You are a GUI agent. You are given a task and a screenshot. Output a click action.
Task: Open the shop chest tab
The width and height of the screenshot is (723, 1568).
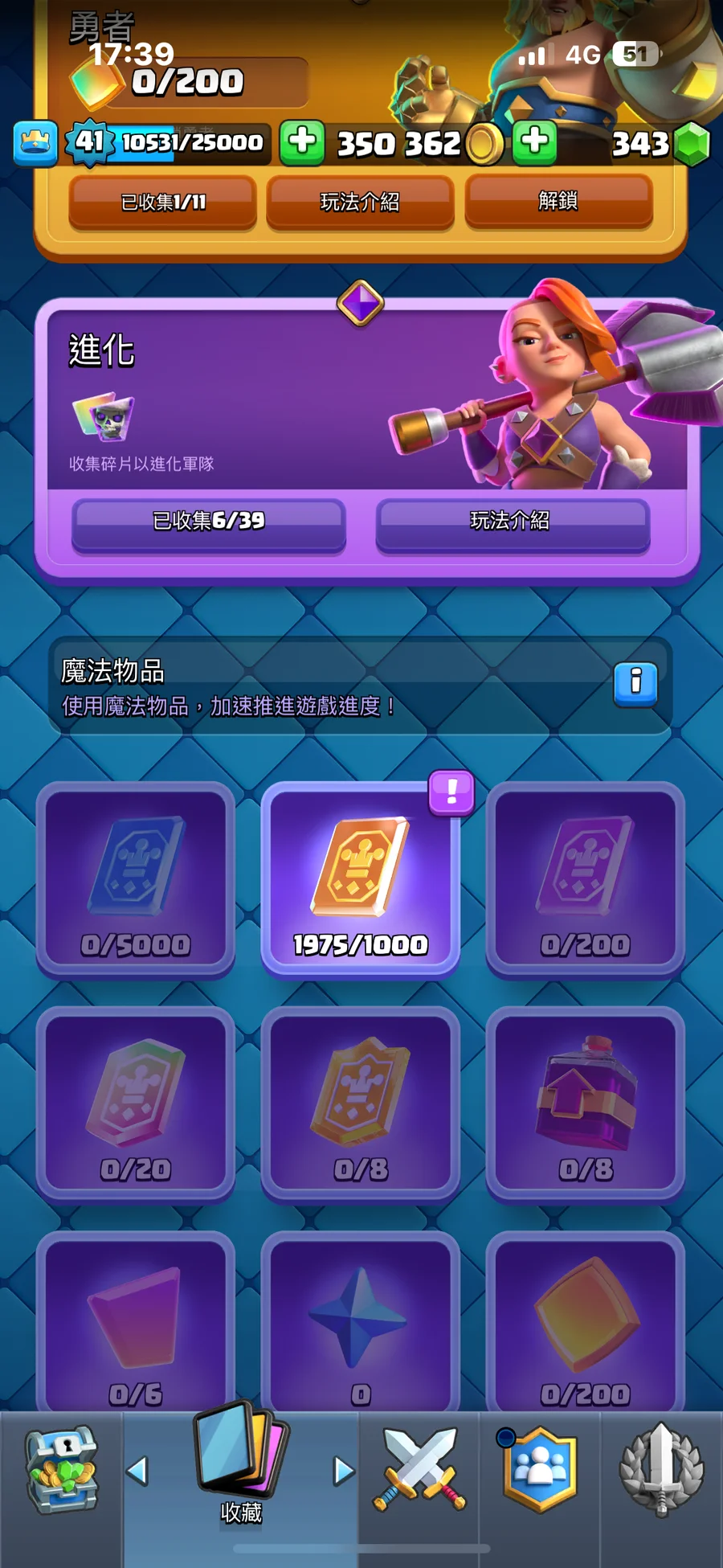(61, 1471)
